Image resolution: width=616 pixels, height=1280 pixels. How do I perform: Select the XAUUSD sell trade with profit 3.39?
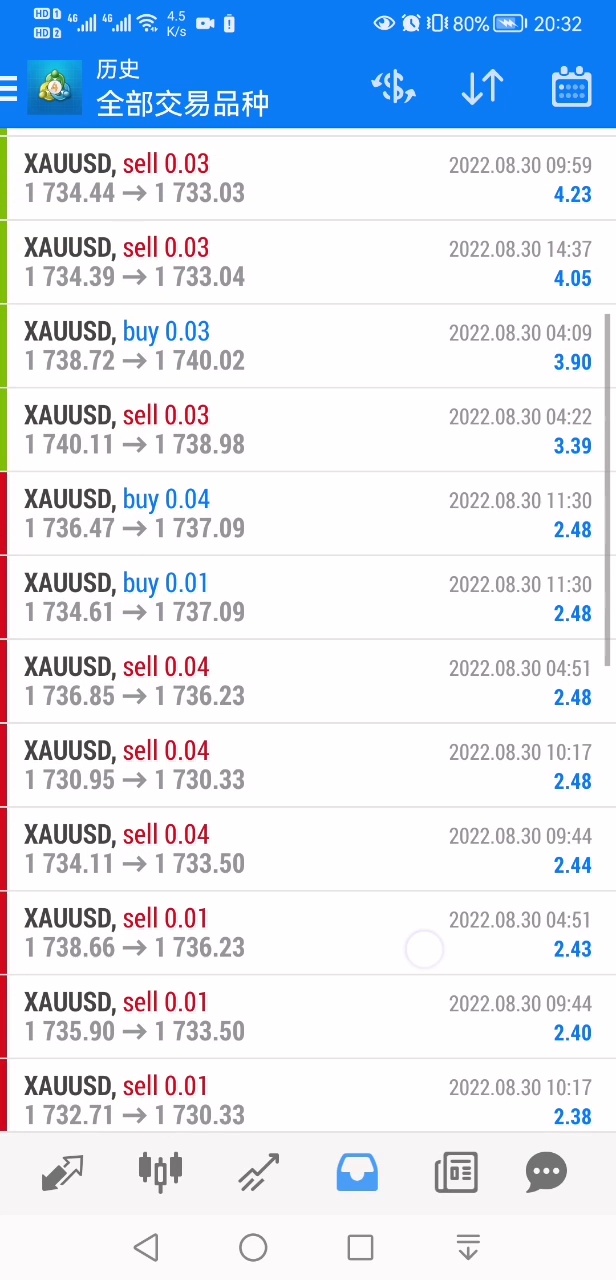[308, 430]
